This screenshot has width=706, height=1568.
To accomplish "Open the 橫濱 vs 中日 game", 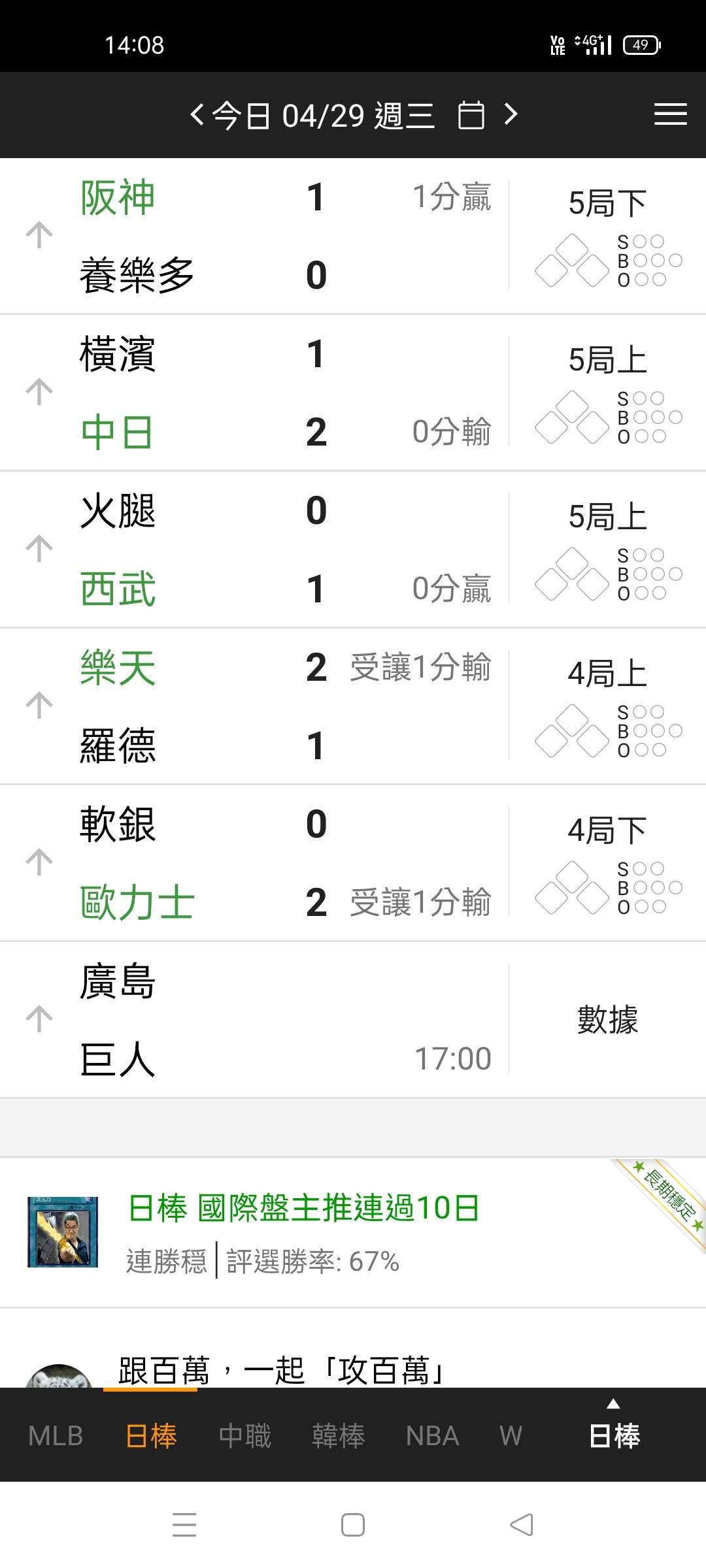I will [x=261, y=392].
